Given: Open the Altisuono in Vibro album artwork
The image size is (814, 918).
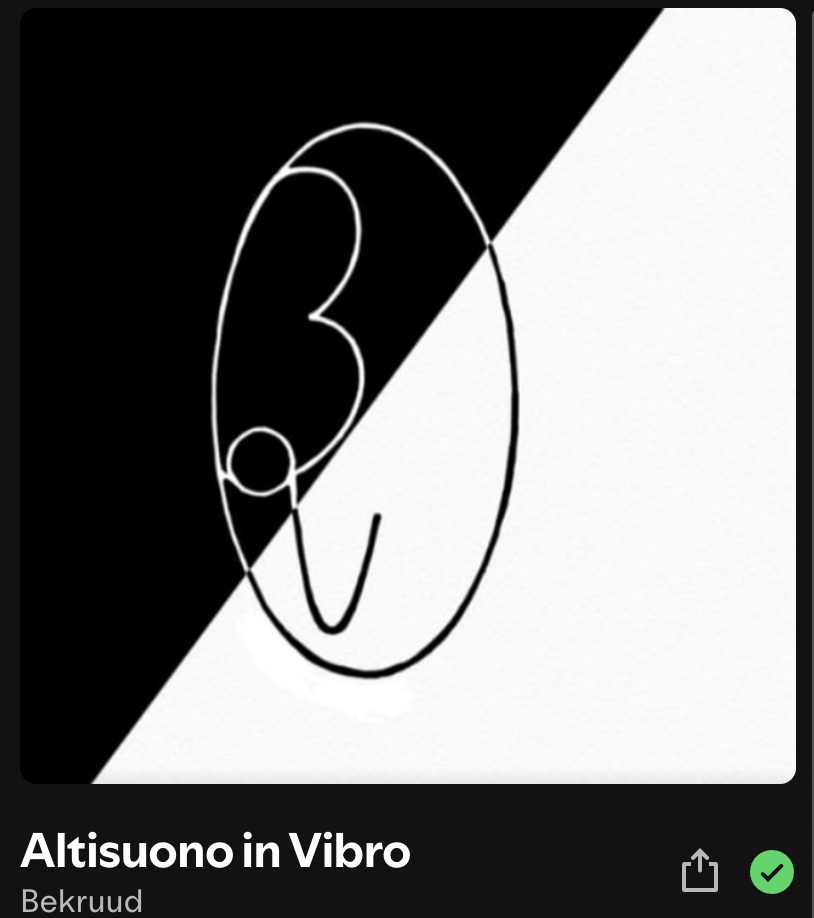Looking at the screenshot, I should pos(408,396).
